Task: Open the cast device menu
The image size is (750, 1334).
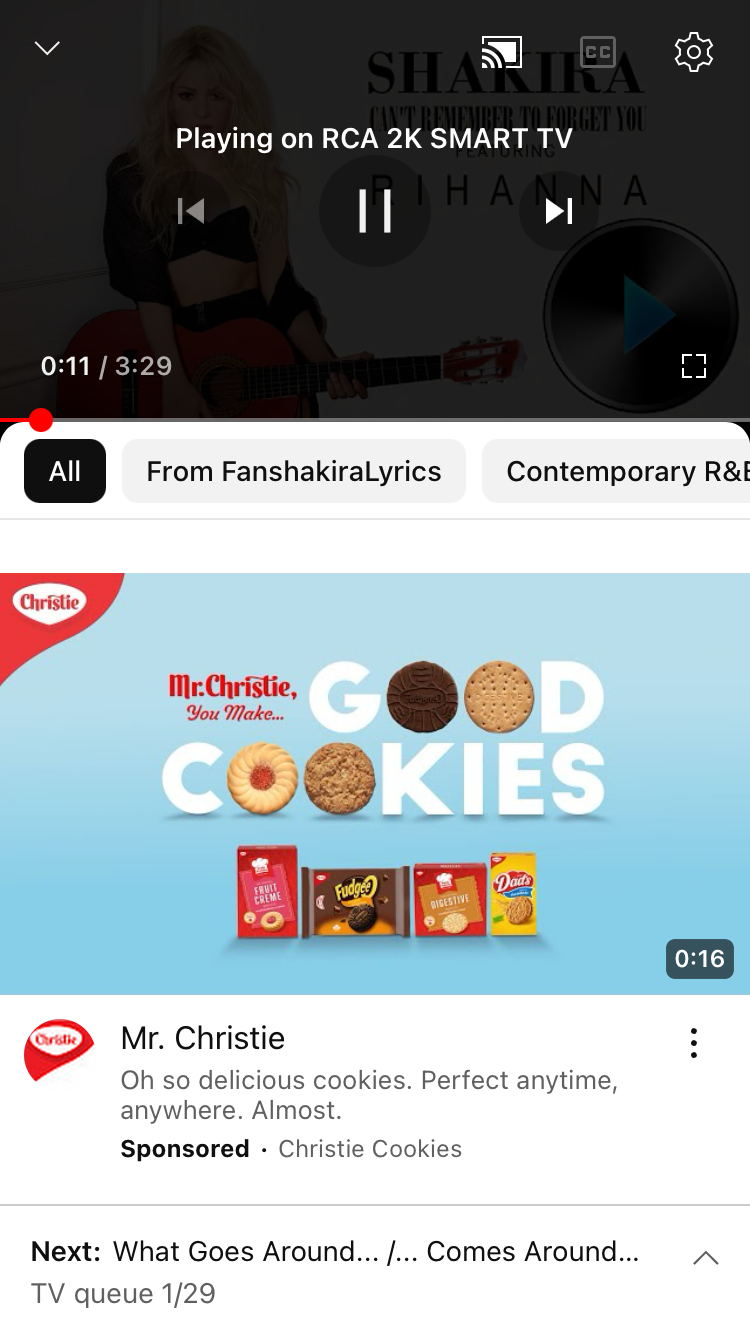Action: tap(502, 52)
